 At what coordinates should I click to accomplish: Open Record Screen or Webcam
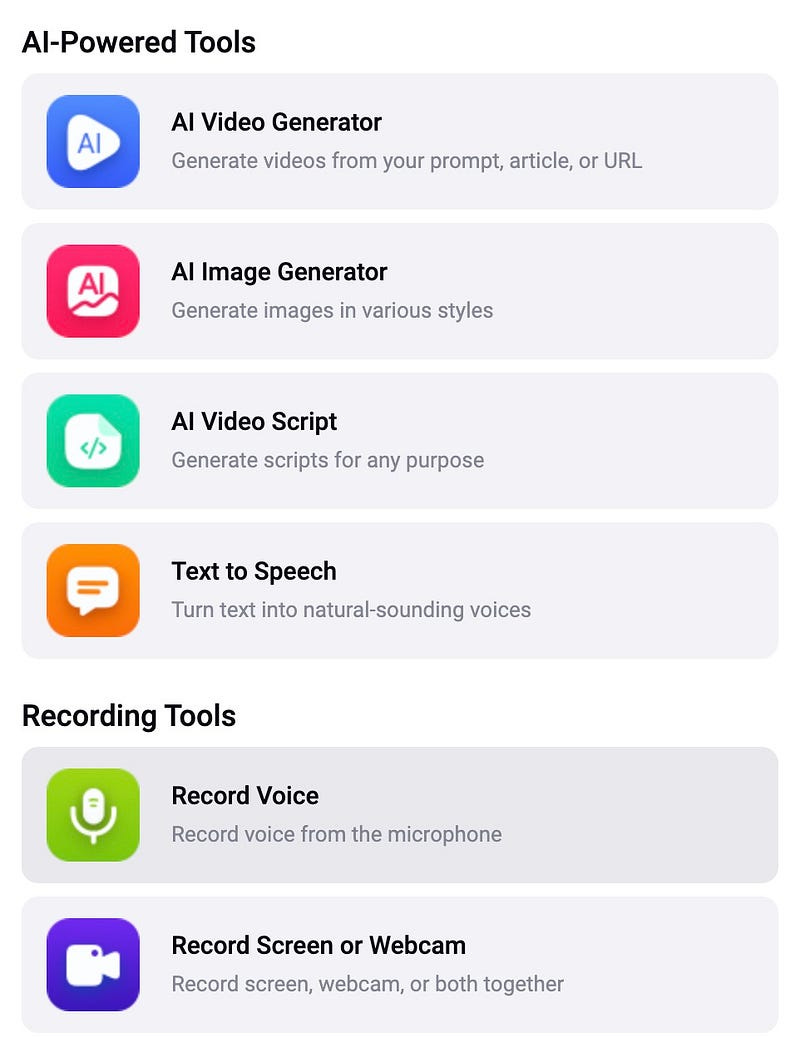click(399, 964)
